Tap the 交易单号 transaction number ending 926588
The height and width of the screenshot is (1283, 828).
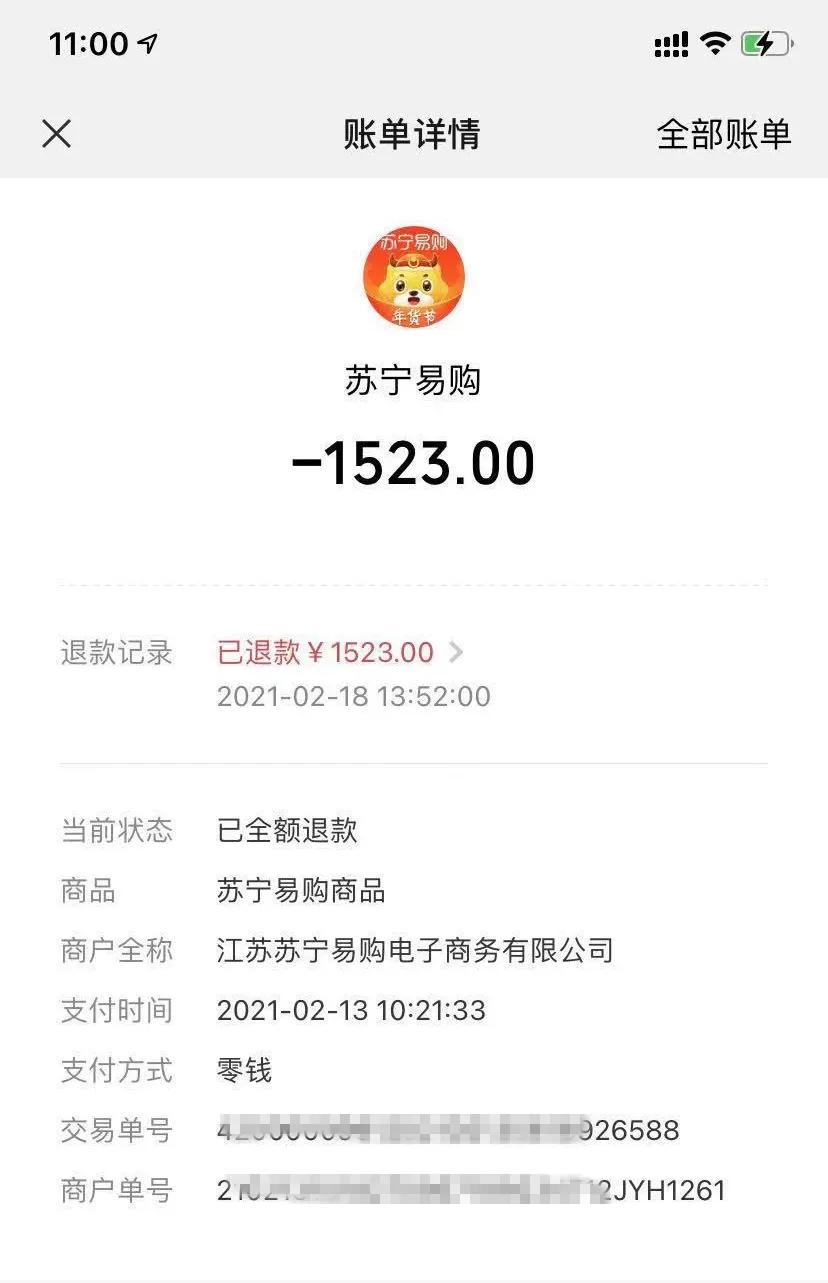[448, 1130]
